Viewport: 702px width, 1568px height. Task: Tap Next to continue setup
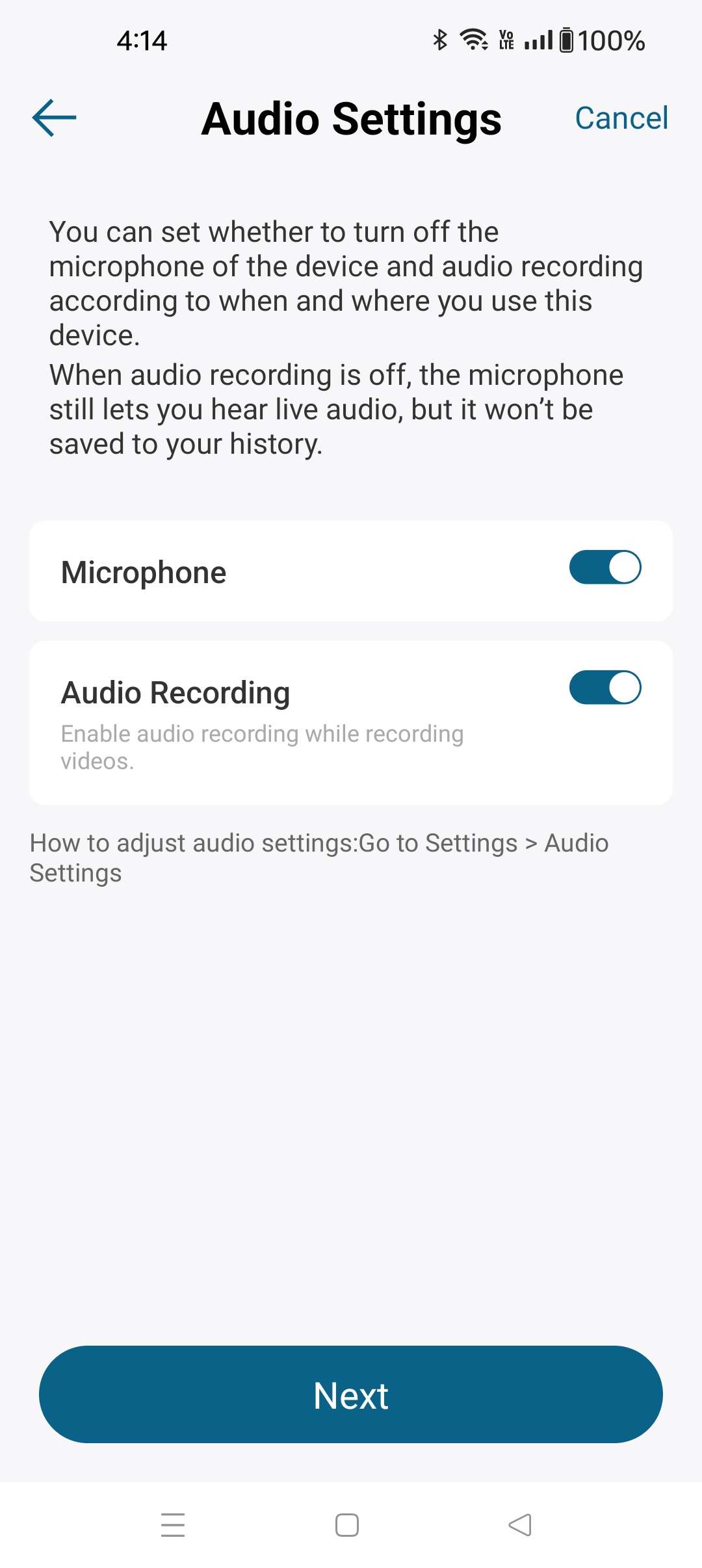351,1395
